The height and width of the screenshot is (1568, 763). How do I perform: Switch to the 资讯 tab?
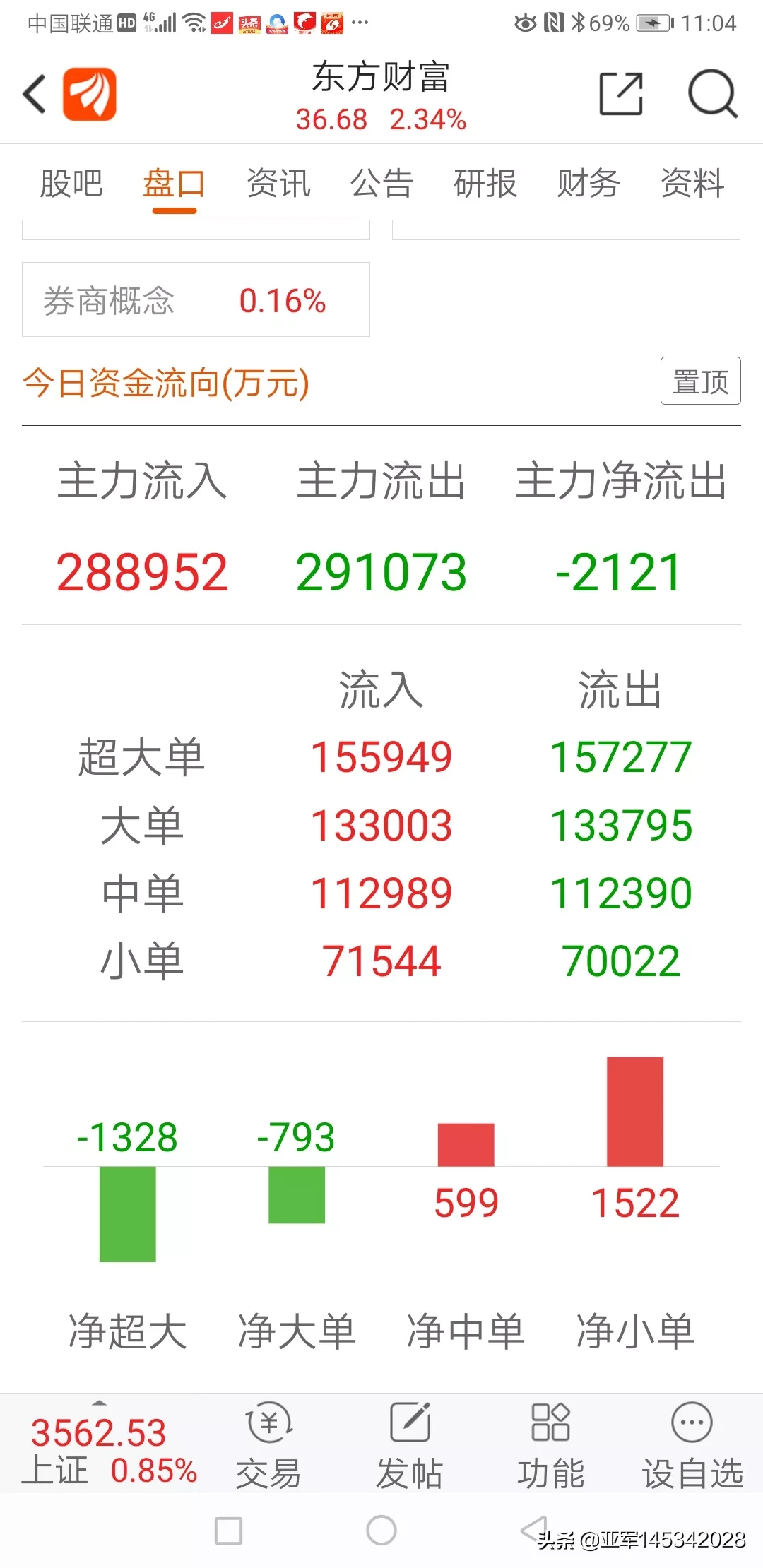(x=278, y=184)
